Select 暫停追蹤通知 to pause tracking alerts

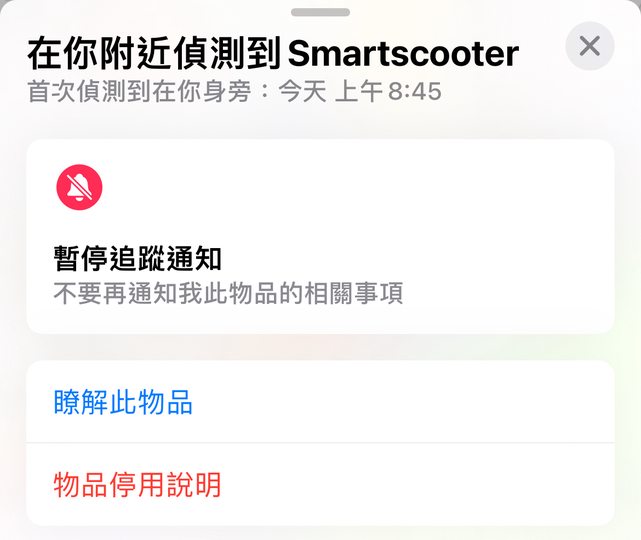coord(137,260)
